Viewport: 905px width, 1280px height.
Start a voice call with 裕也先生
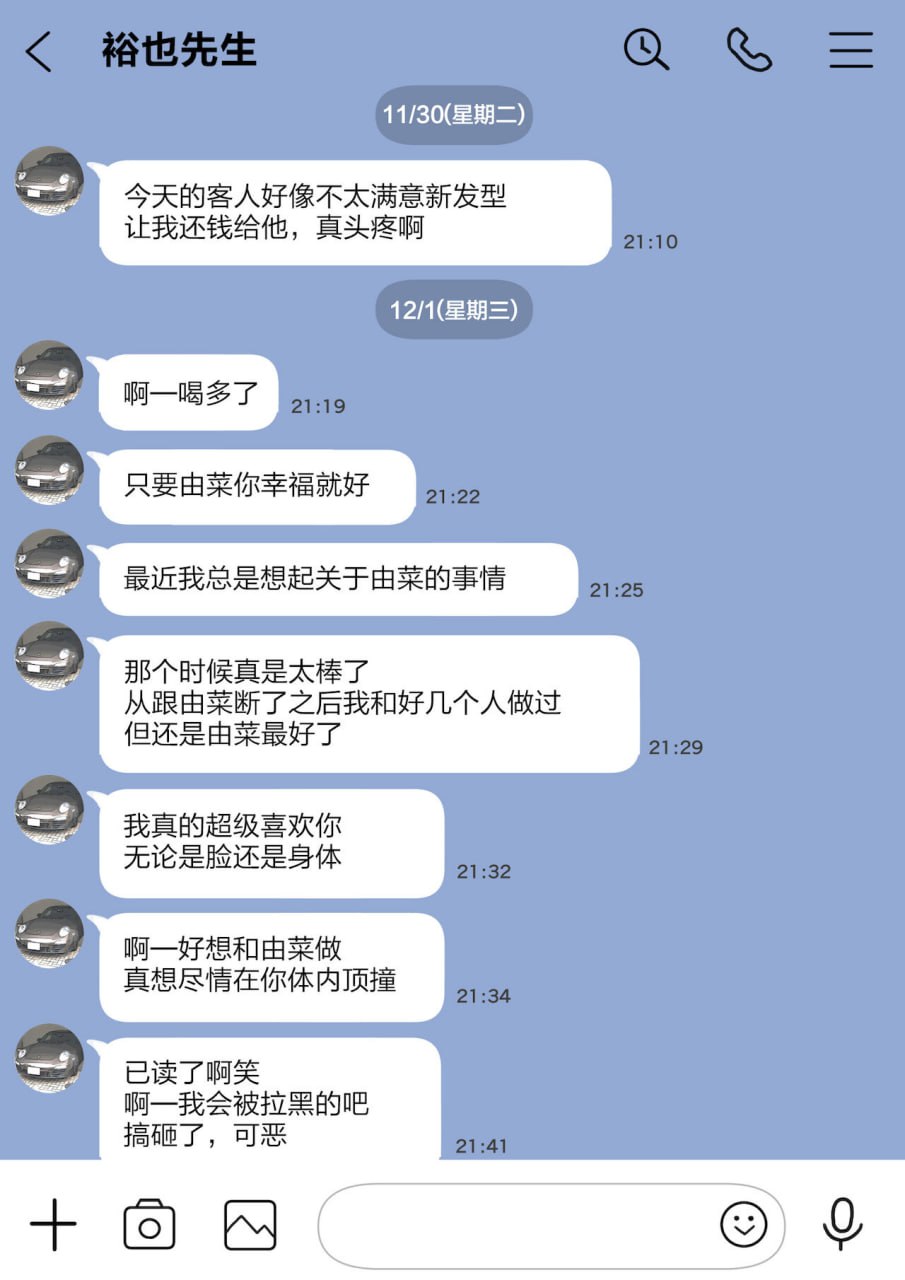[x=748, y=50]
